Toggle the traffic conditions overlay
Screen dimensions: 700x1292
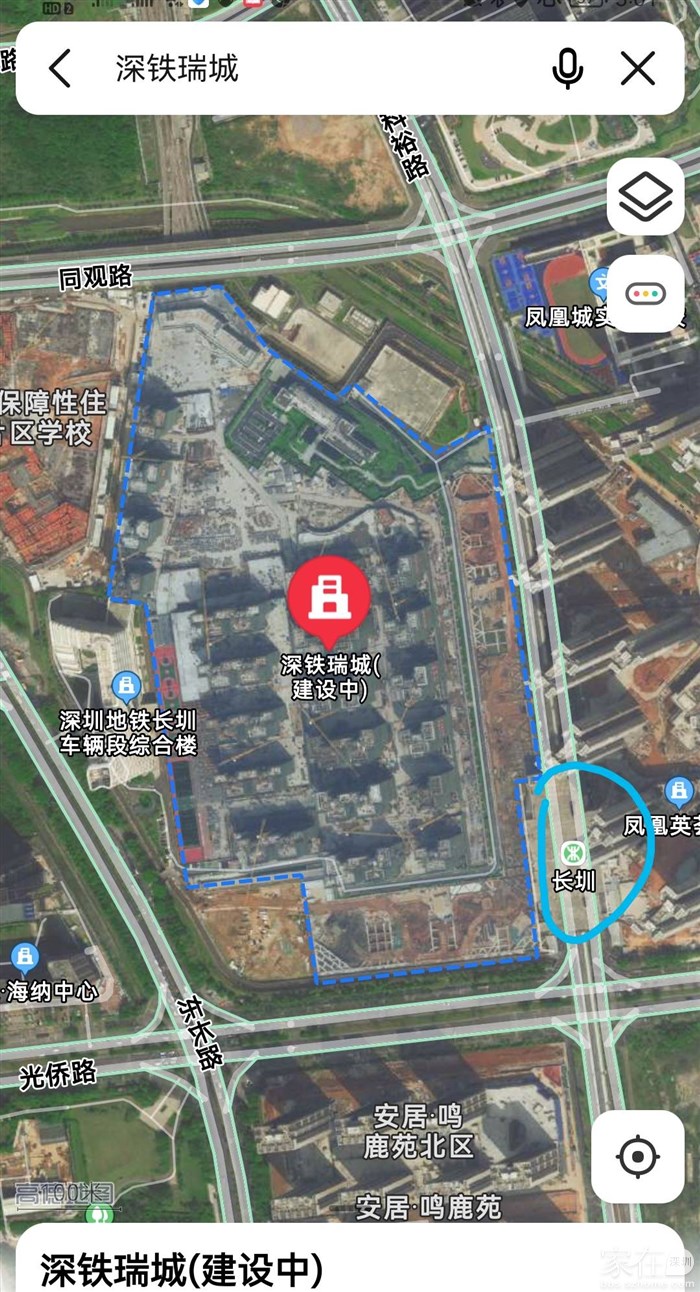(x=645, y=294)
